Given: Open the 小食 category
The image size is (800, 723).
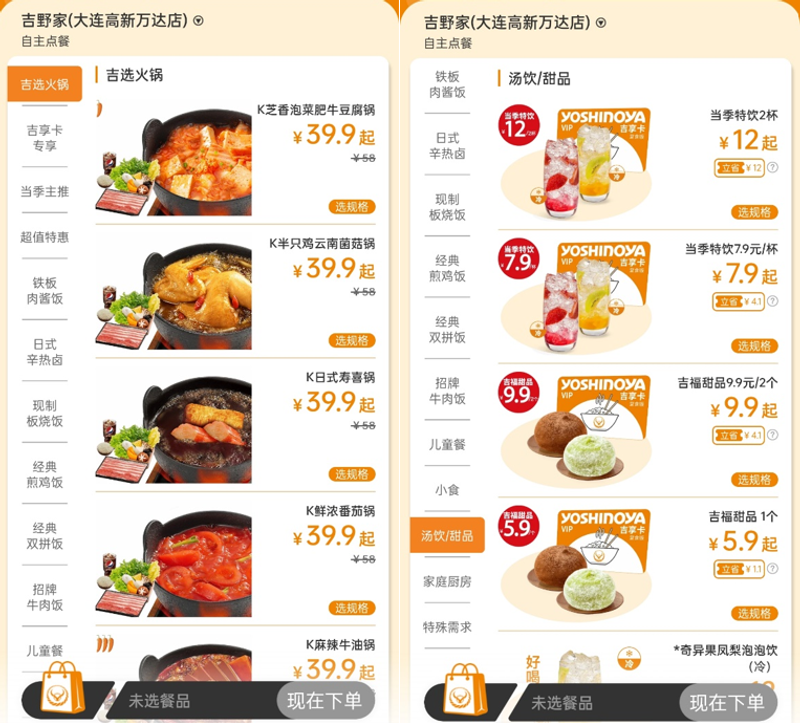Looking at the screenshot, I should tap(447, 490).
